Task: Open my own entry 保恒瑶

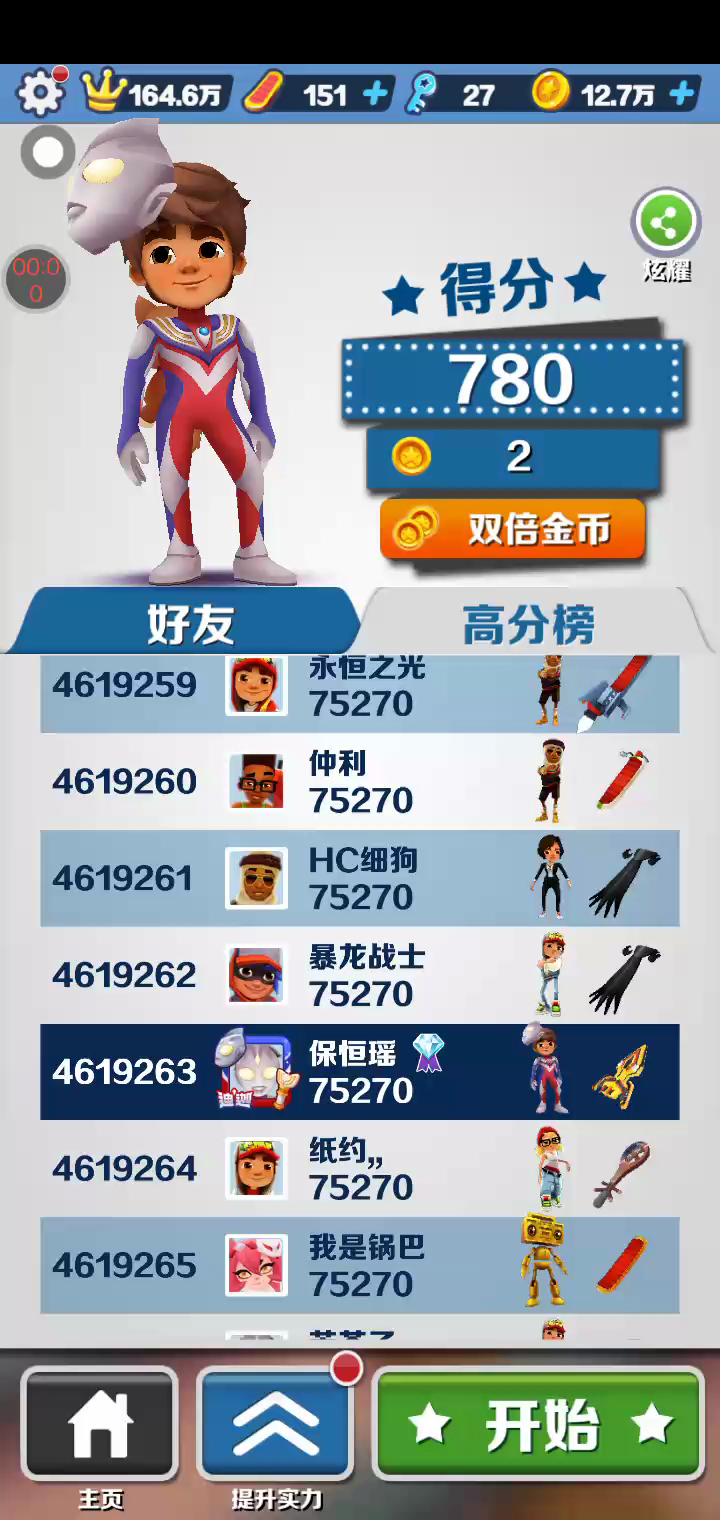Action: [x=360, y=1072]
